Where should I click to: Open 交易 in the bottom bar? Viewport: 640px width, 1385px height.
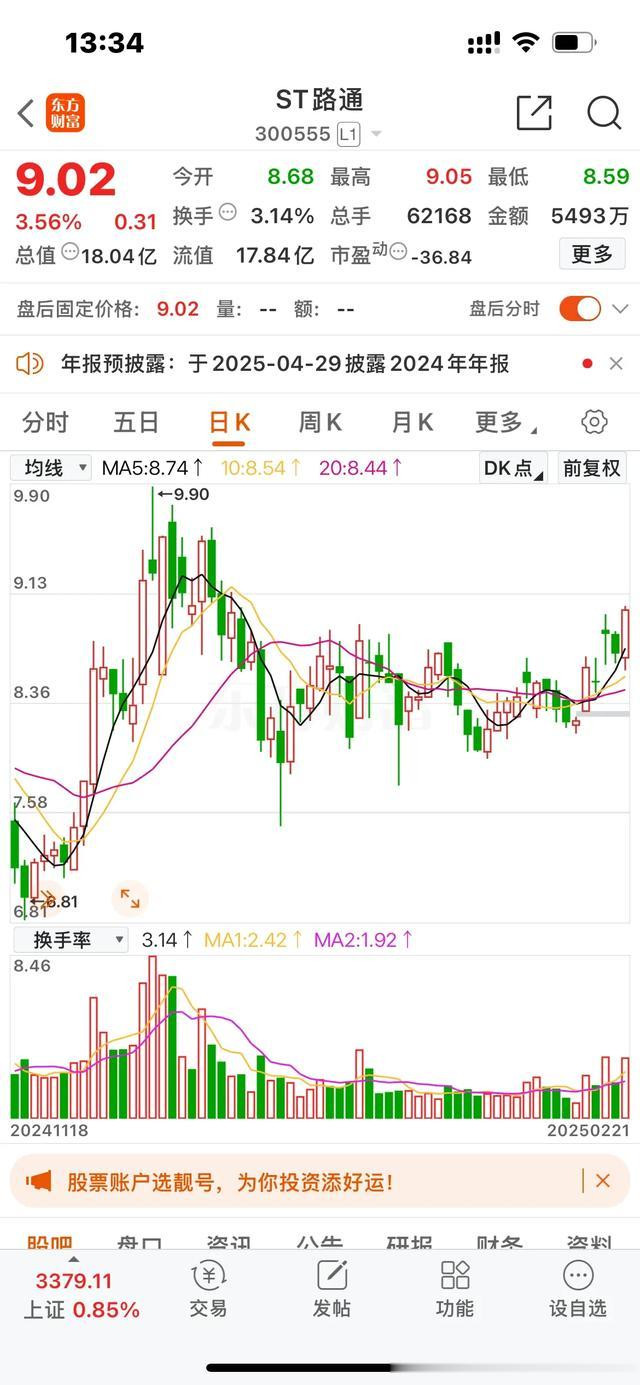(x=208, y=1289)
